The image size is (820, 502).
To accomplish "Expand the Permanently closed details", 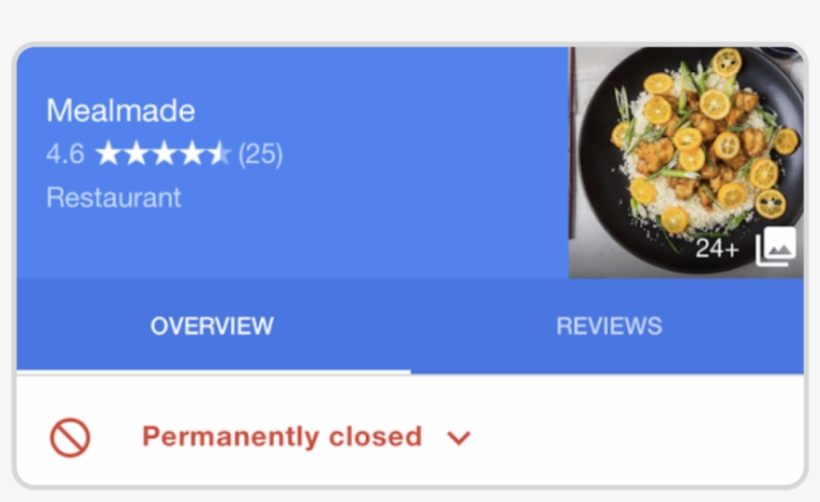I will (x=459, y=438).
